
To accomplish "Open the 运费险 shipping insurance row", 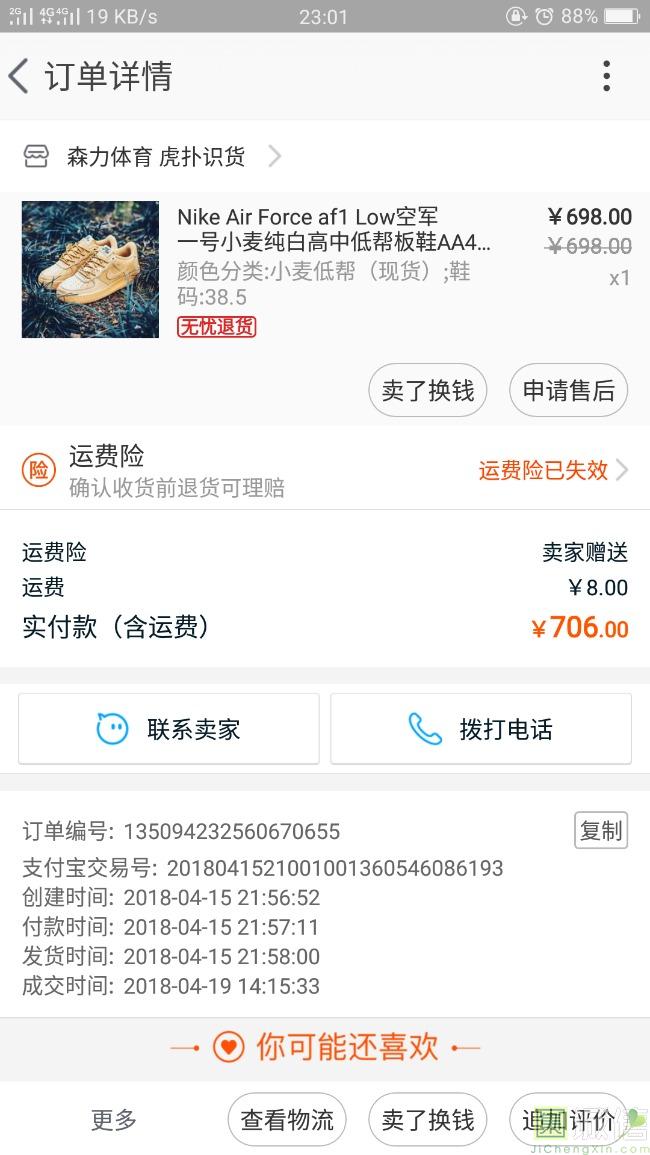I will [x=325, y=470].
